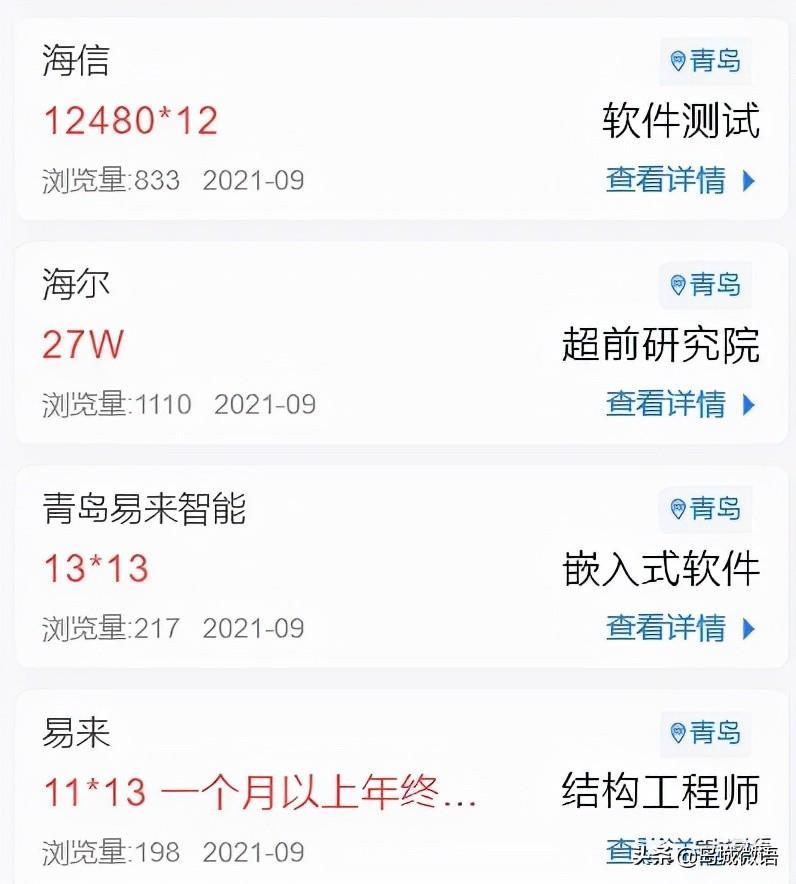See details of 青岛易来智能 嵌入式软件
Screen dimensions: 796x884
point(680,629)
